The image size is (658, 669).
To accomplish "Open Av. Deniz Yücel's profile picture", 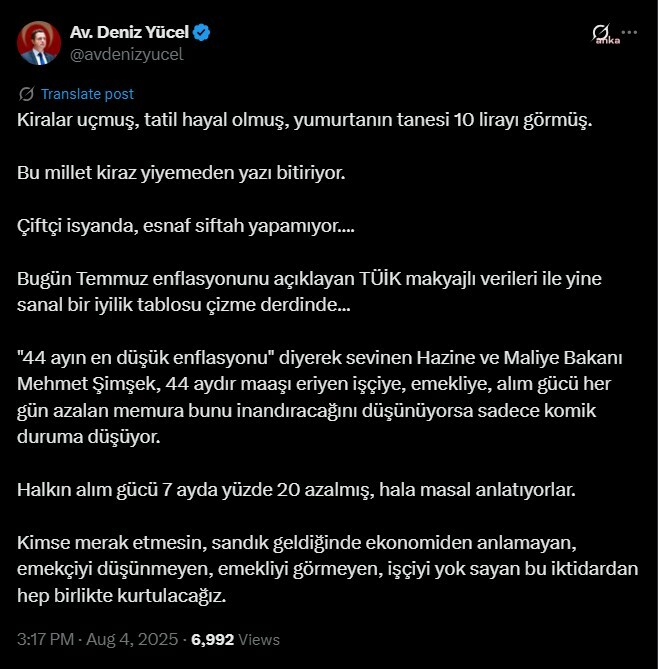I will click(x=39, y=43).
